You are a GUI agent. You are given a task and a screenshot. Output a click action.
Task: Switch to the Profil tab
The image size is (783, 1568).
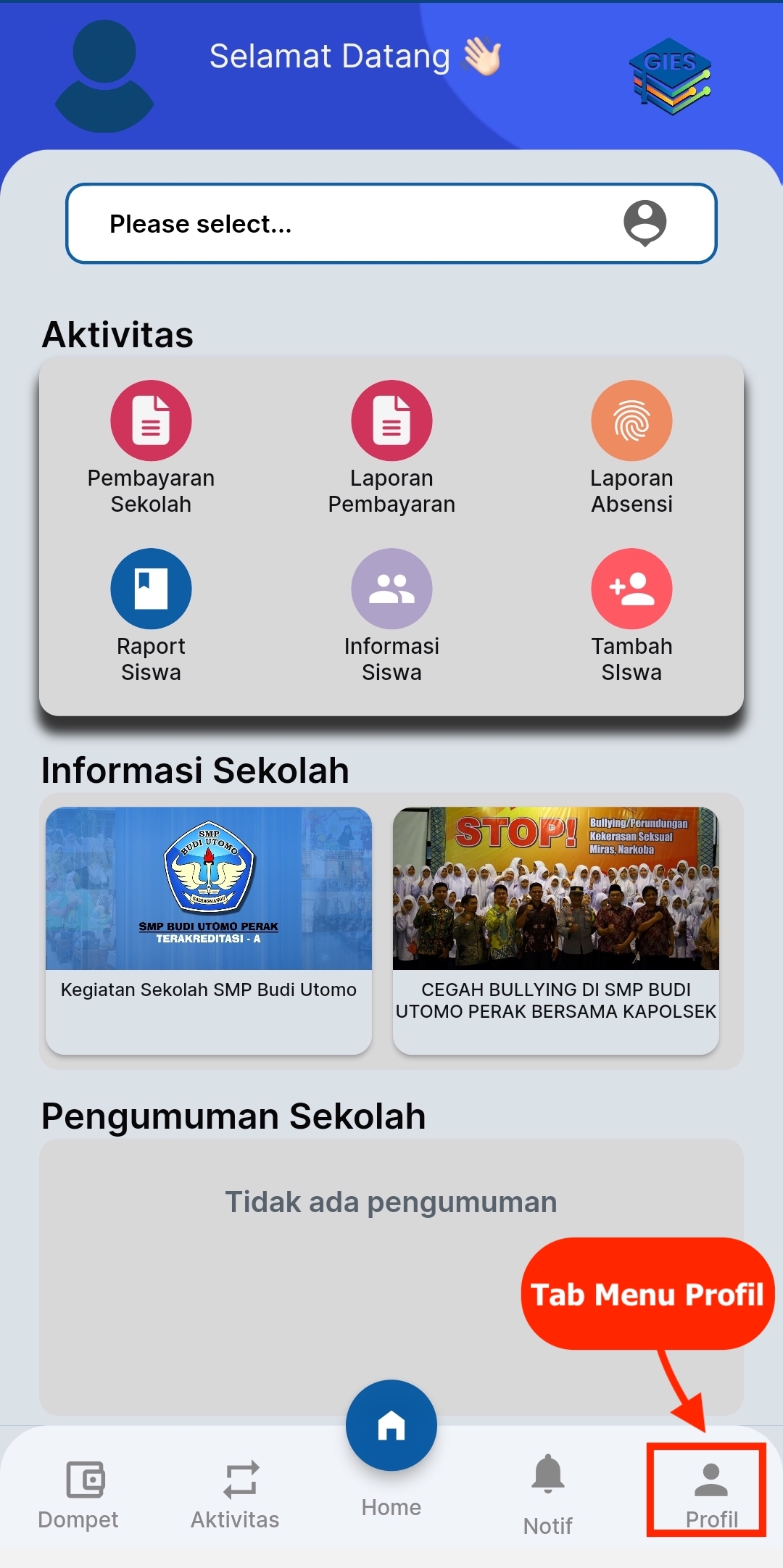pos(710,1492)
